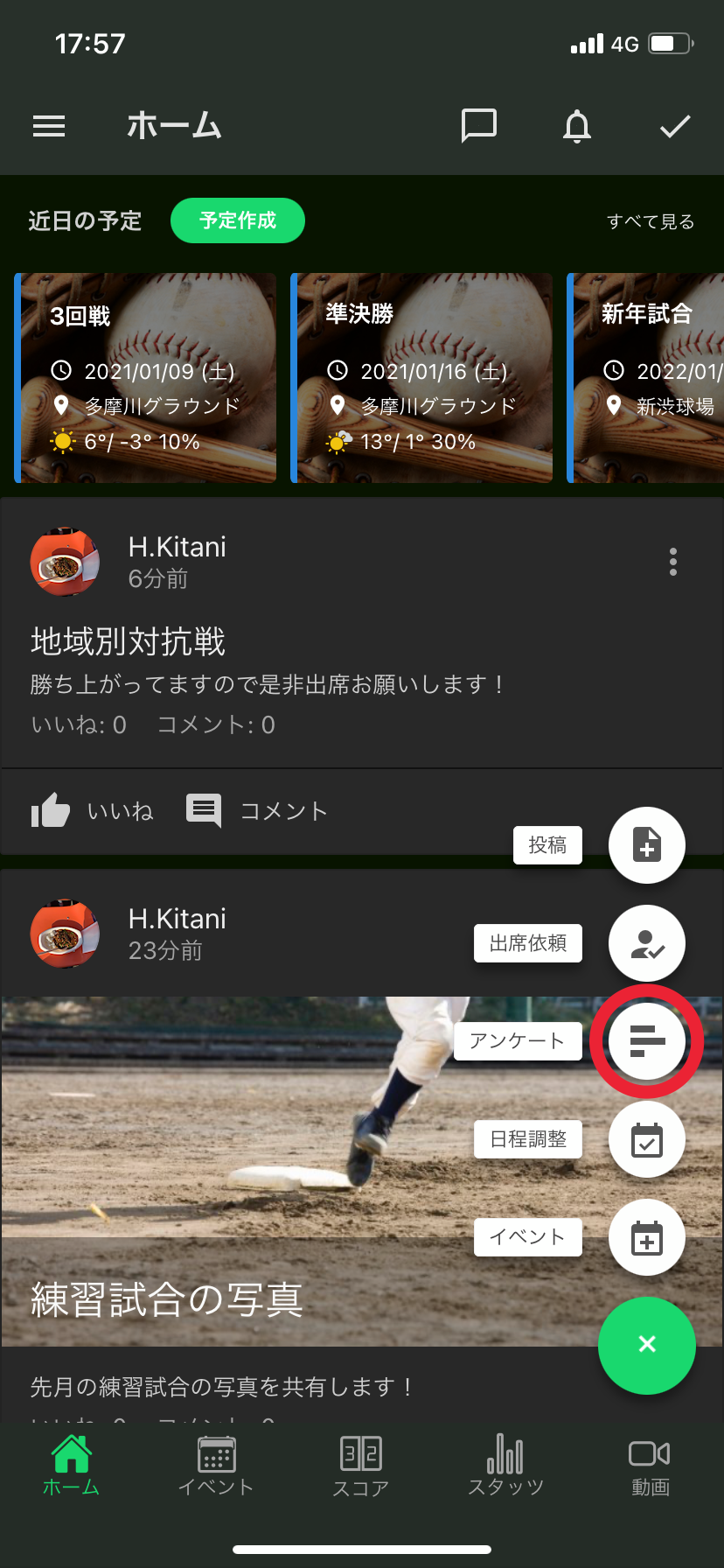Open overflow menu on 地域別対抗戦 post
The image size is (724, 1568).
click(672, 562)
